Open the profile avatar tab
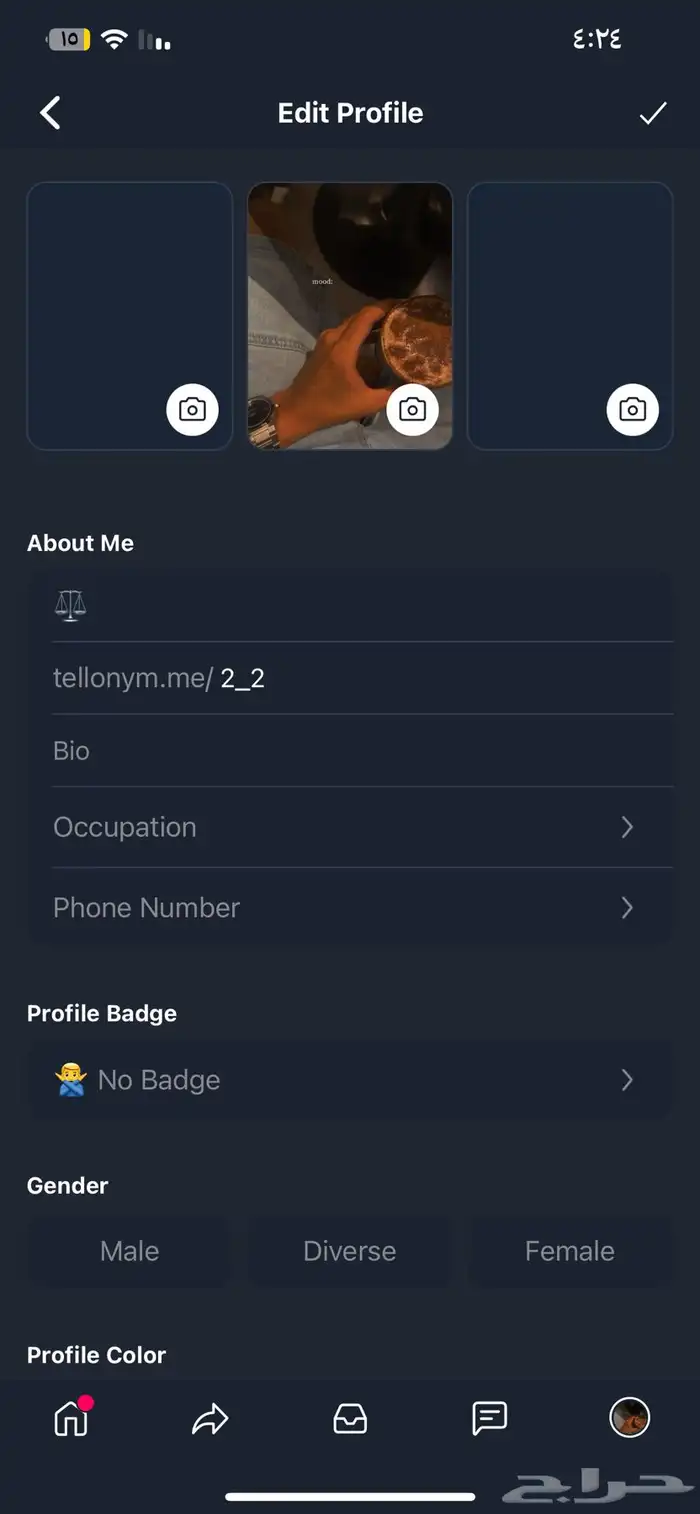The width and height of the screenshot is (700, 1514). [x=630, y=1417]
